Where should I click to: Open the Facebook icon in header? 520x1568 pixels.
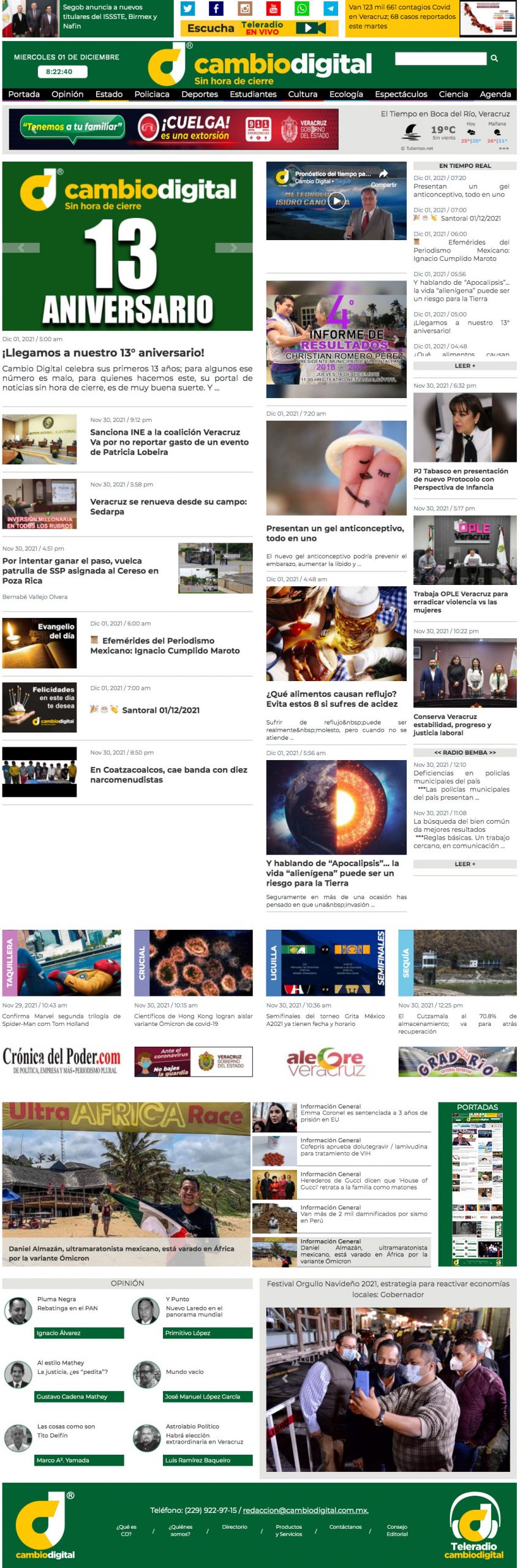click(216, 9)
